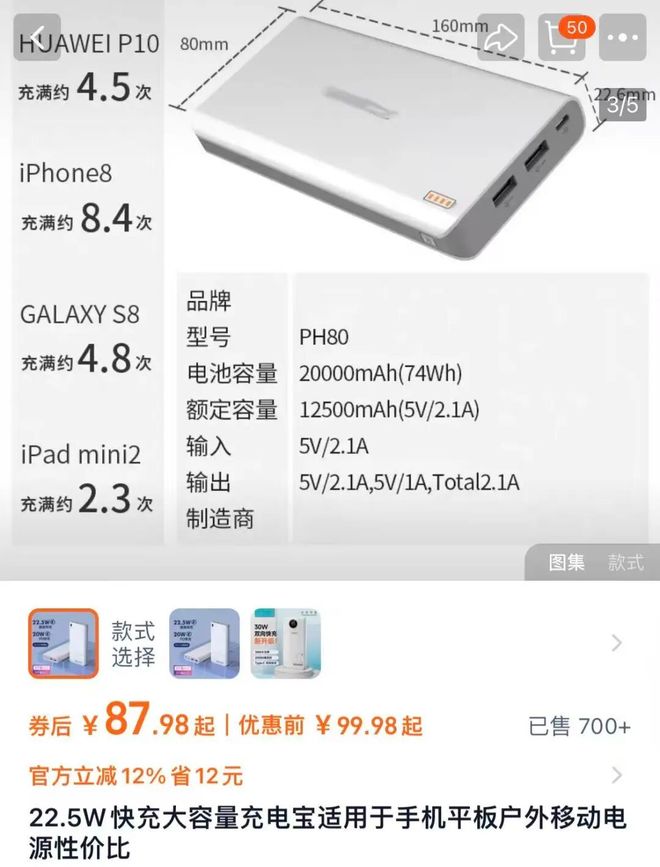Switch to the 图集 tab

point(566,562)
